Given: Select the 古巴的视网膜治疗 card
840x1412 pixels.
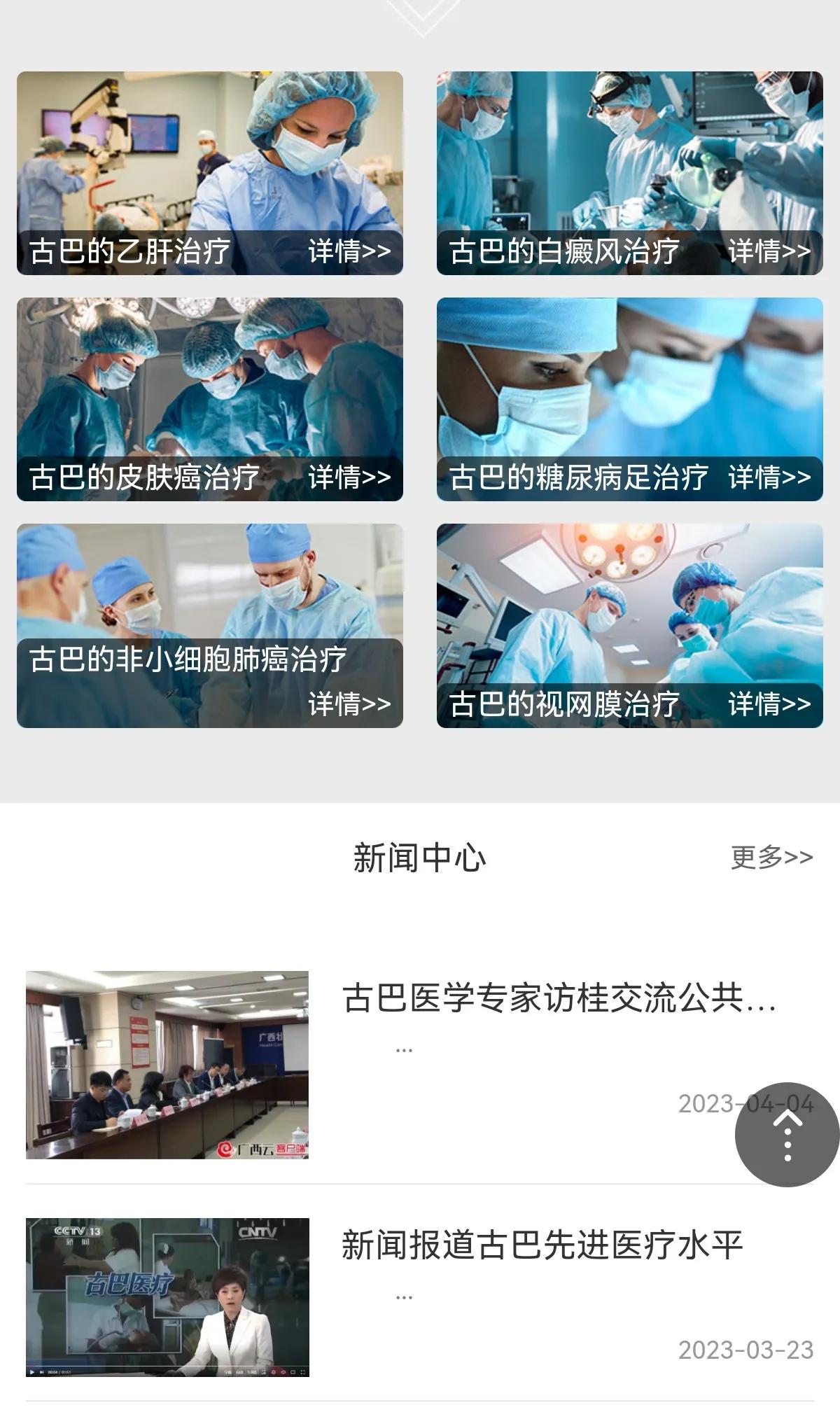Looking at the screenshot, I should tap(630, 626).
